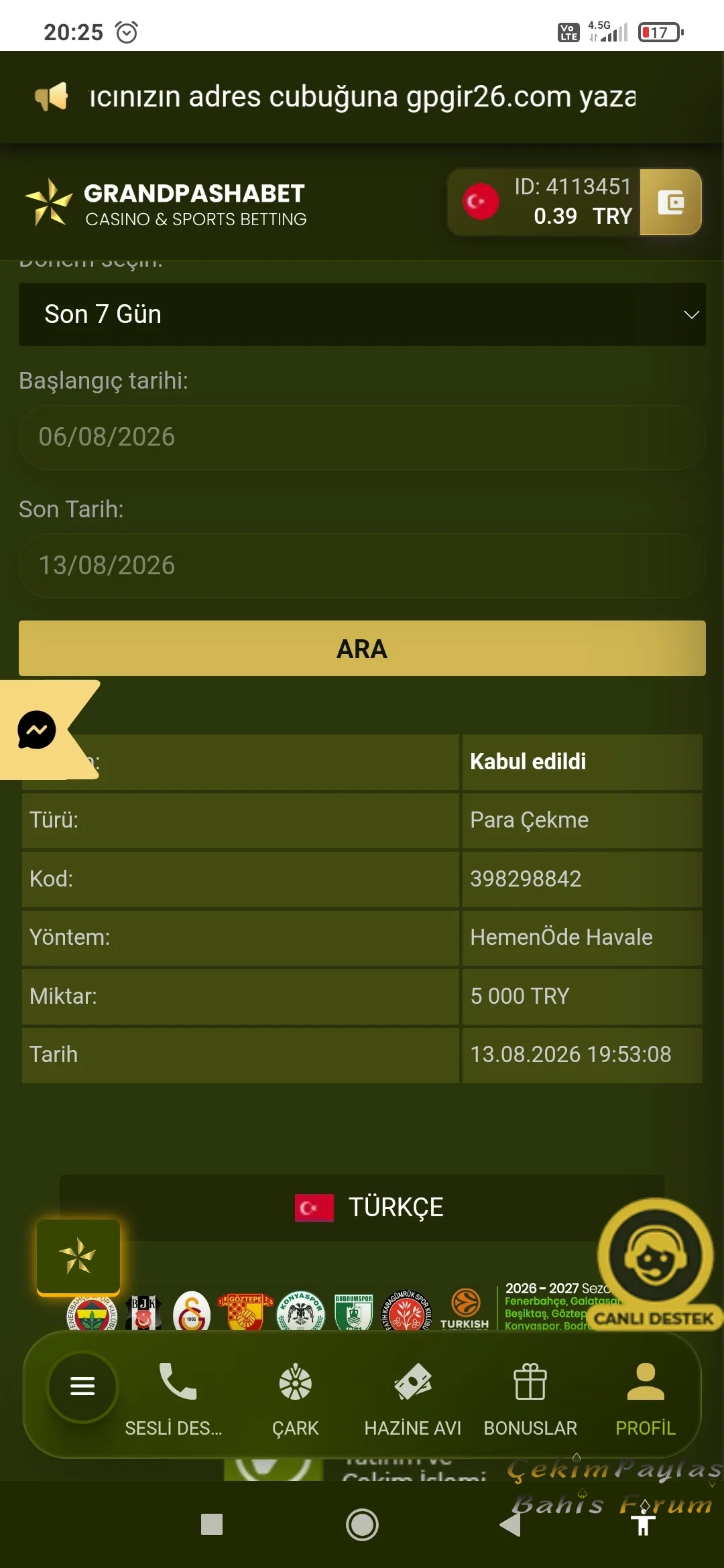Open the hamburger menu in the bottom bar
Viewport: 724px width, 1568px height.
coord(82,1386)
